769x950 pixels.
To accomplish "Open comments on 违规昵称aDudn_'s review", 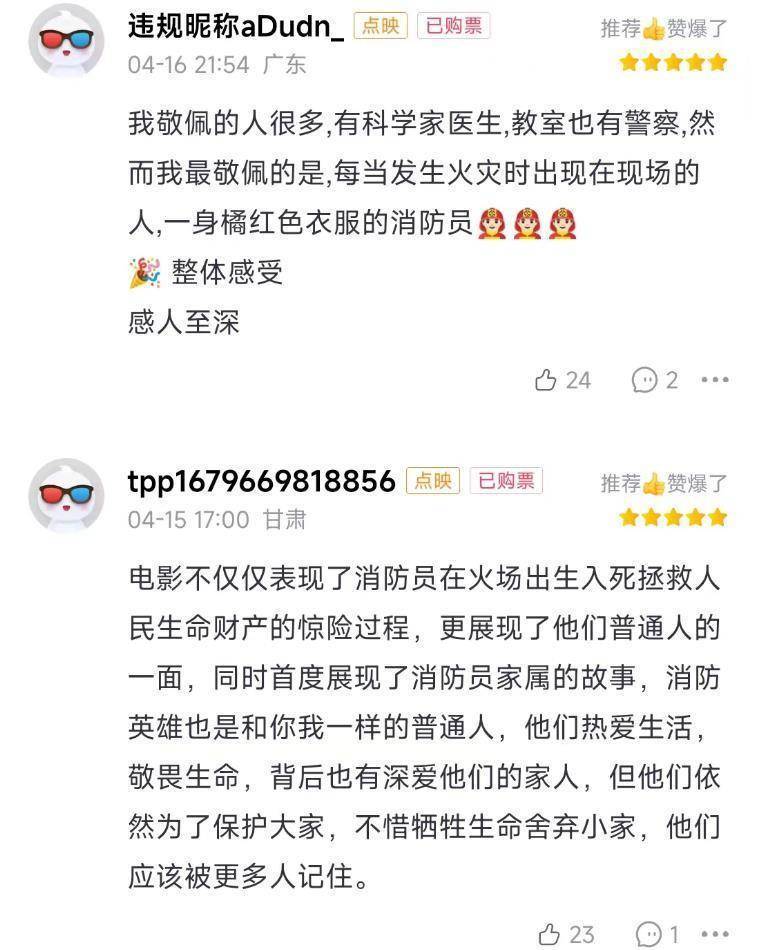I will click(x=644, y=380).
